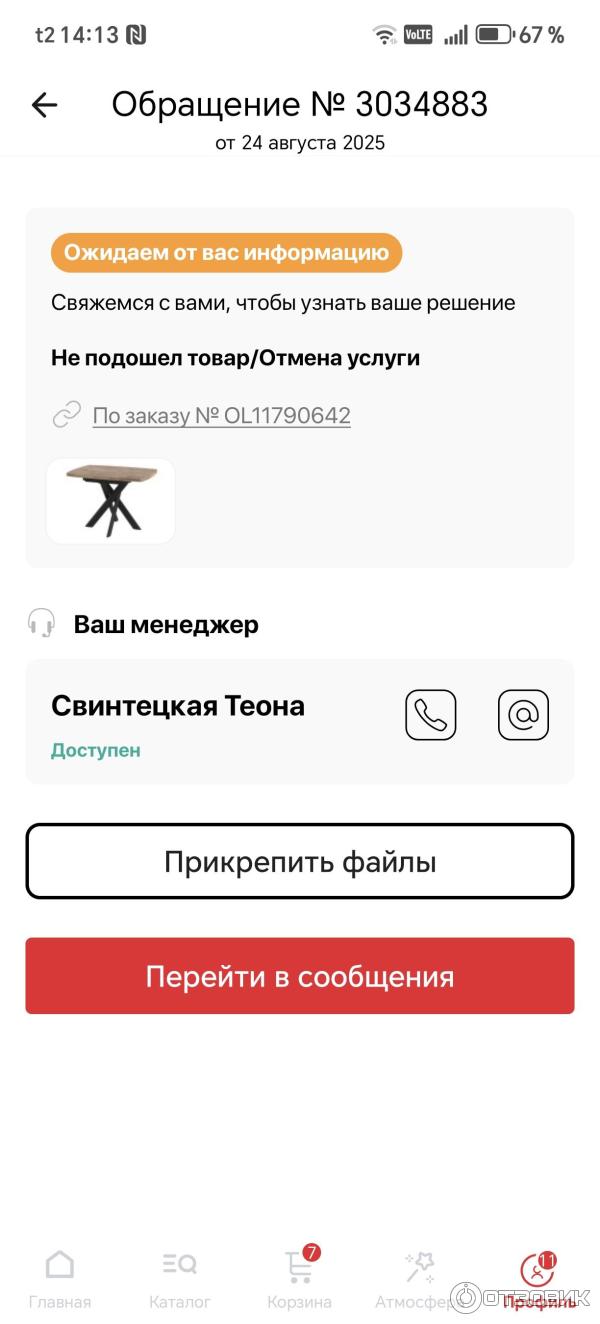The width and height of the screenshot is (600, 1324).
Task: Switch to the Главная tab
Action: (60, 1277)
